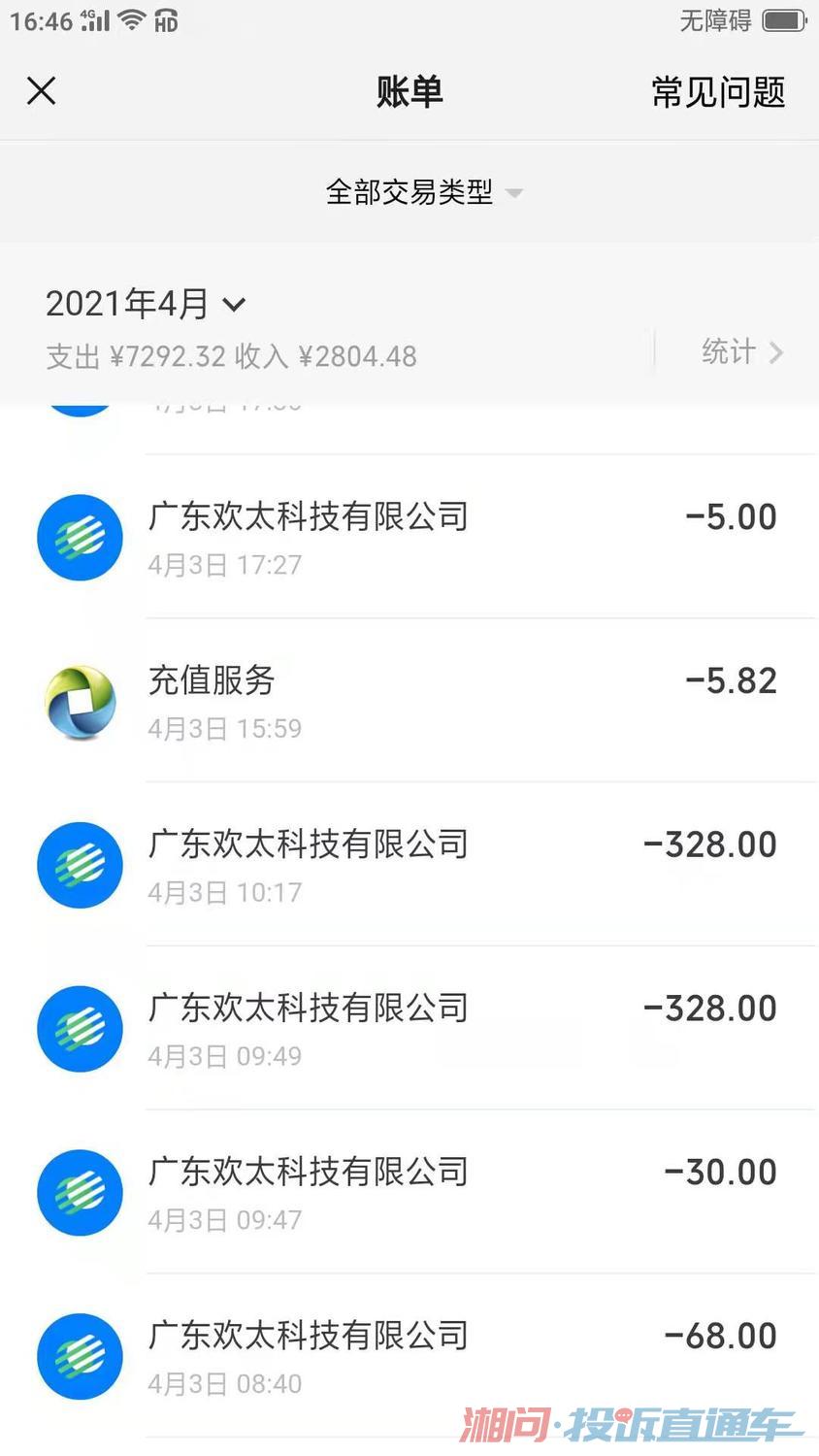Image resolution: width=819 pixels, height=1456 pixels.
Task: Open the -5.00 transaction at 17:27
Action: 409,537
